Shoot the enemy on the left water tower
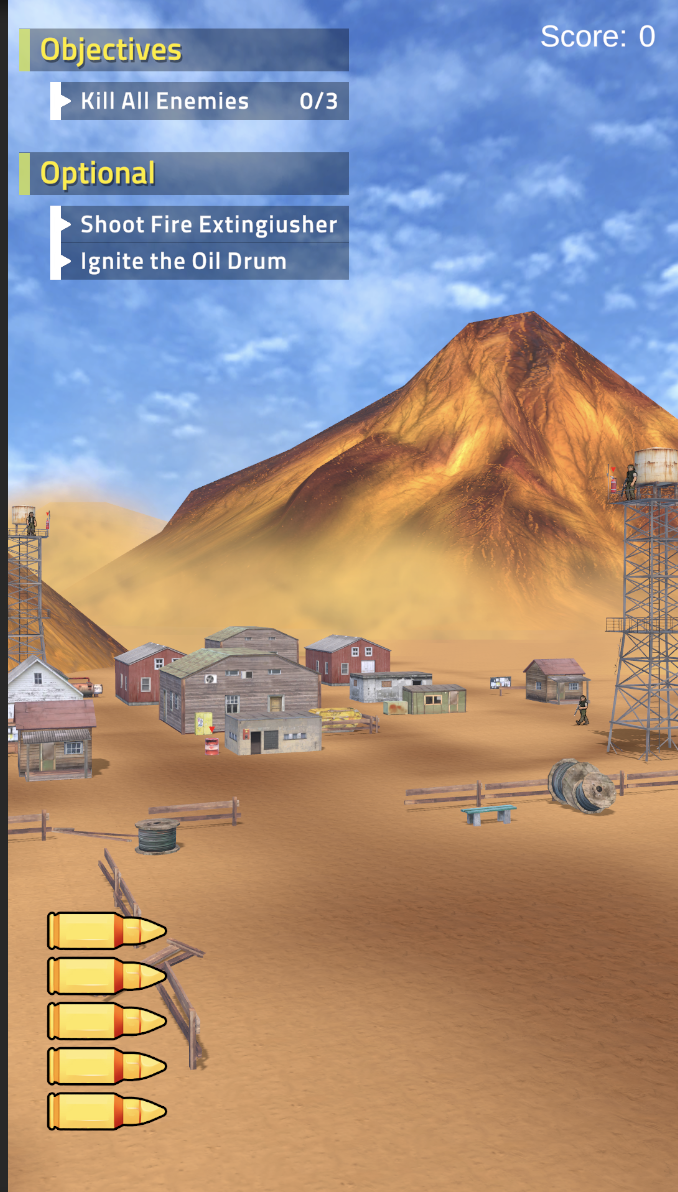Image resolution: width=678 pixels, height=1192 pixels. 31,524
